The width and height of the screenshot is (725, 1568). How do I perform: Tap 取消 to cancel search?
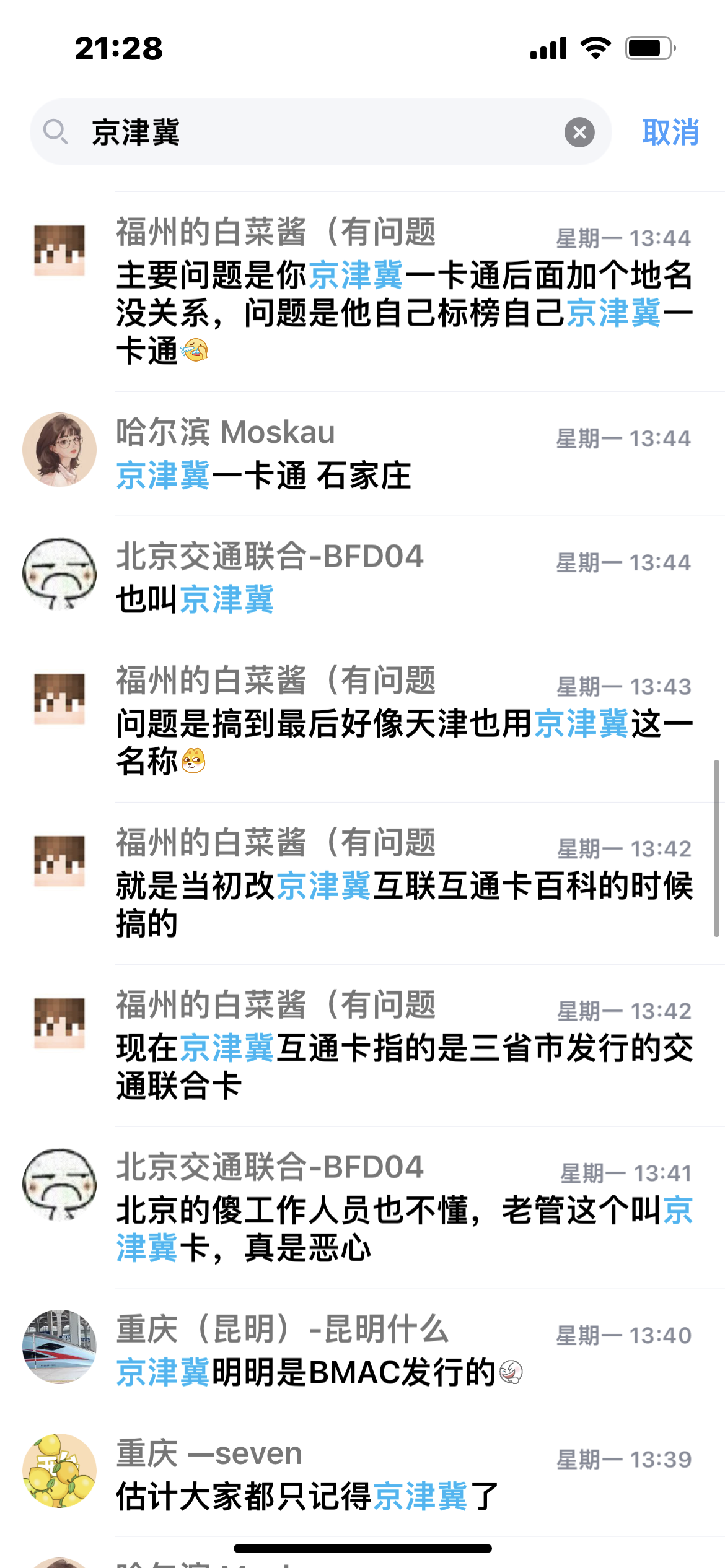click(670, 132)
